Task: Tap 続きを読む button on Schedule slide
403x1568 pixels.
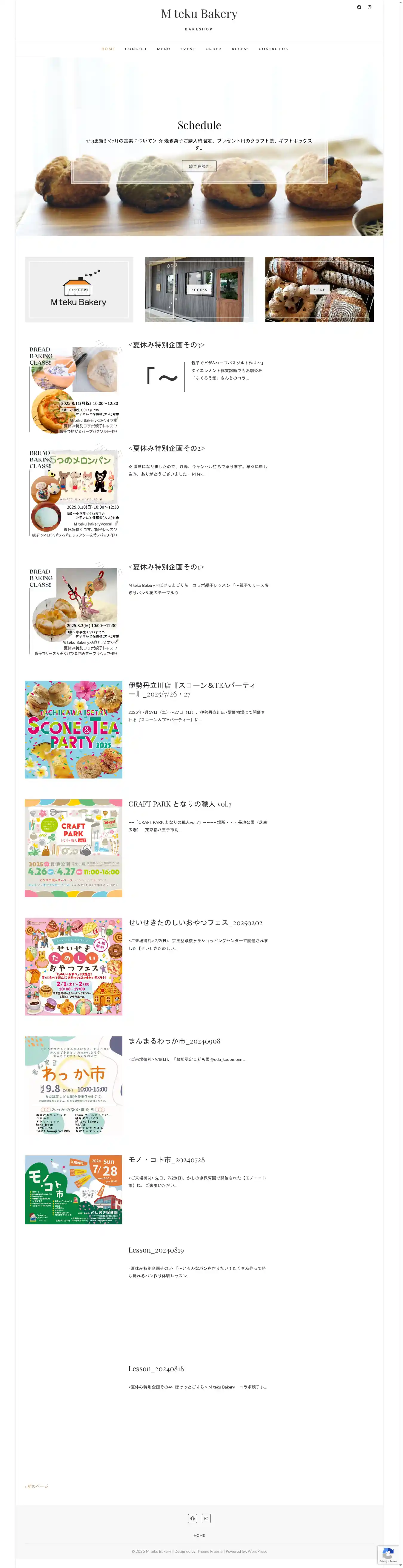Action: tap(199, 166)
